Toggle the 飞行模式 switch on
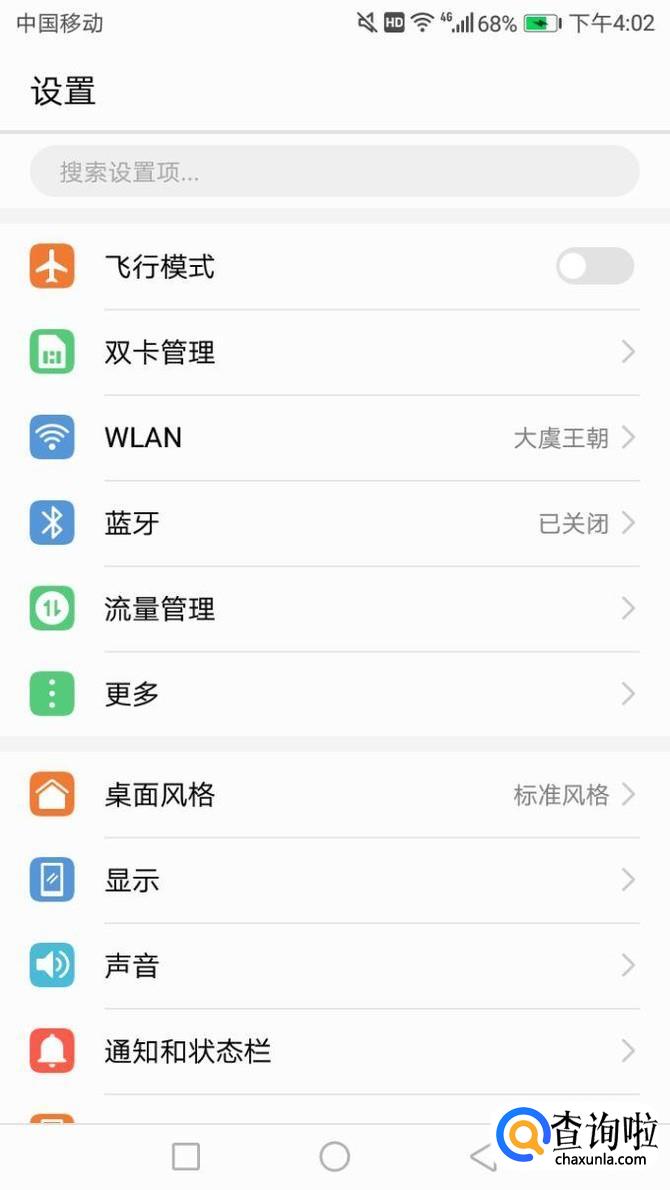Viewport: 670px width, 1190px height. tap(594, 267)
